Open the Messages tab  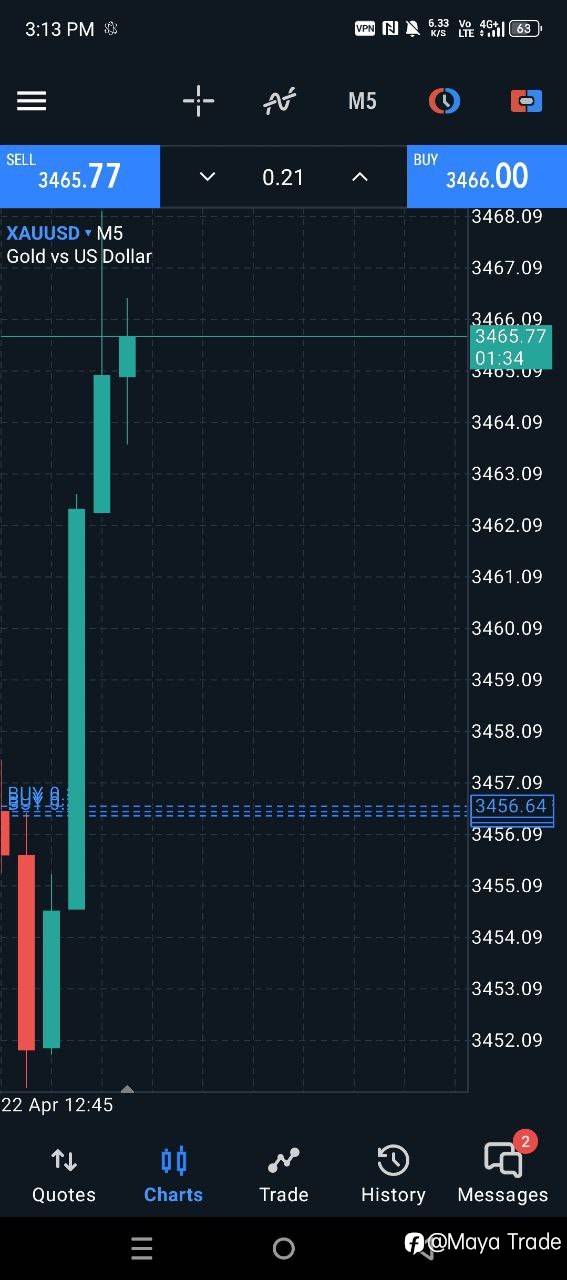coord(503,1175)
